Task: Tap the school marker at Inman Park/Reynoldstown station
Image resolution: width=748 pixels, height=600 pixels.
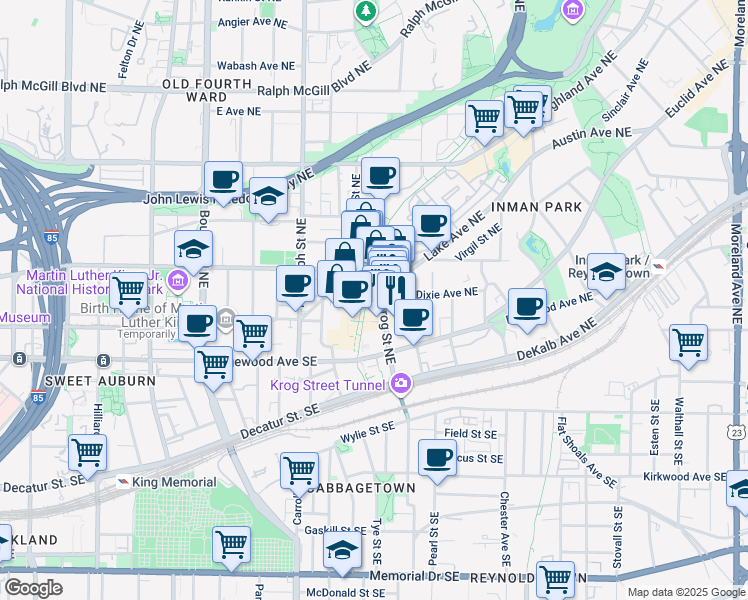Action: (x=606, y=271)
